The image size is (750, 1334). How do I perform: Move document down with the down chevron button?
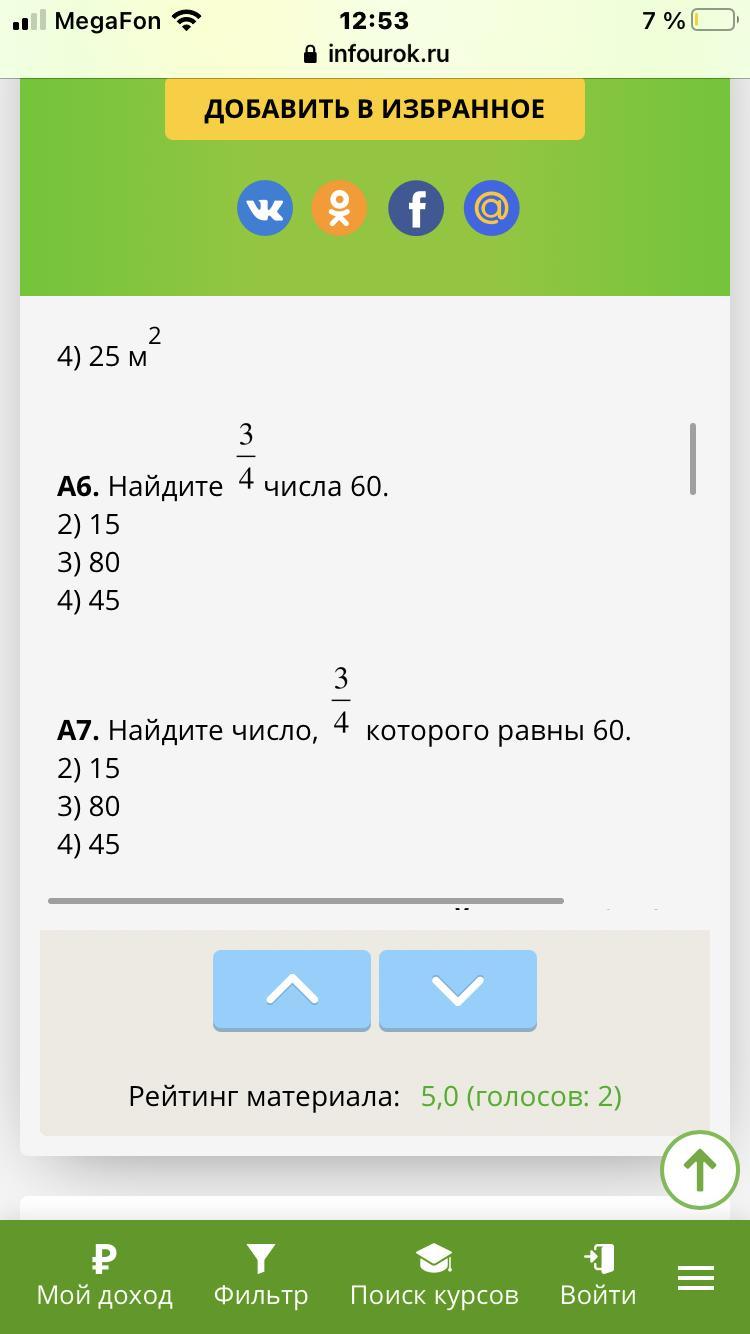(x=458, y=989)
